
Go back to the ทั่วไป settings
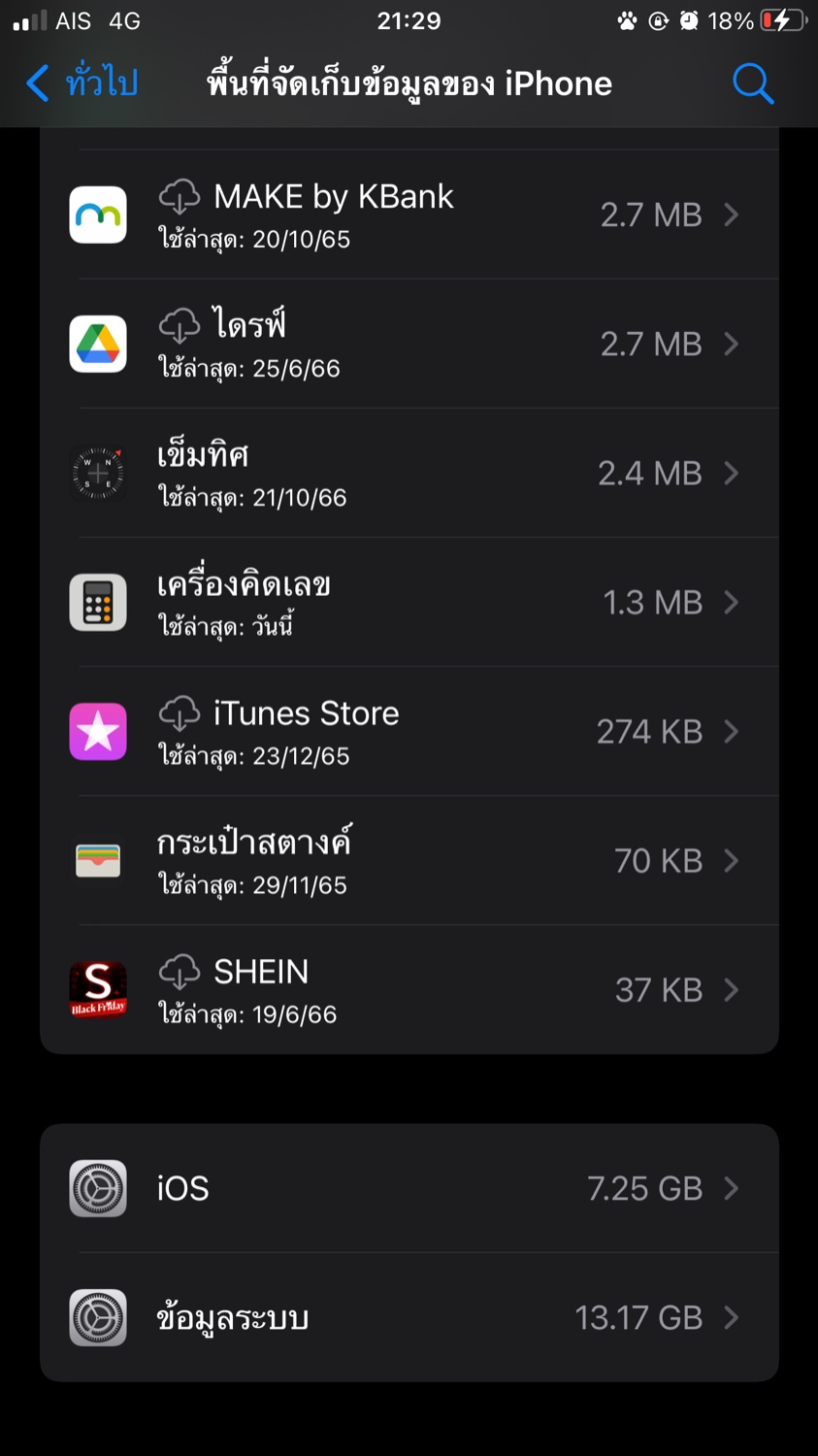point(82,83)
